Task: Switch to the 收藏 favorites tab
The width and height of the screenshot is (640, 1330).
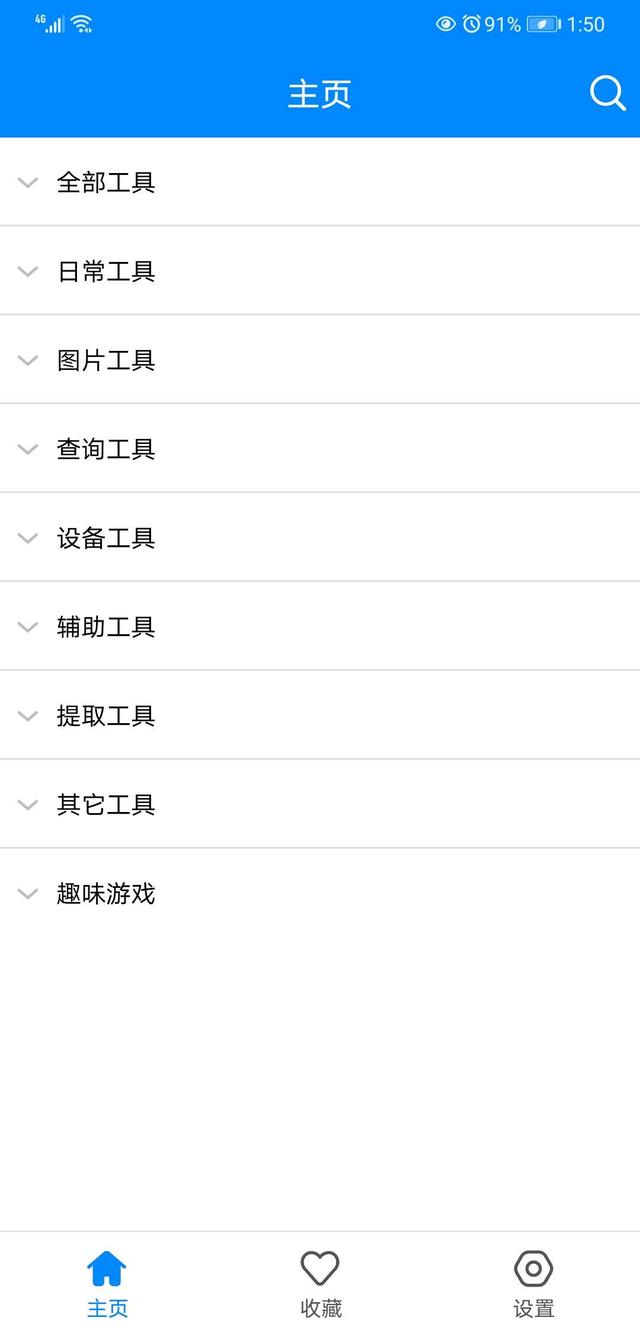Action: (320, 1284)
